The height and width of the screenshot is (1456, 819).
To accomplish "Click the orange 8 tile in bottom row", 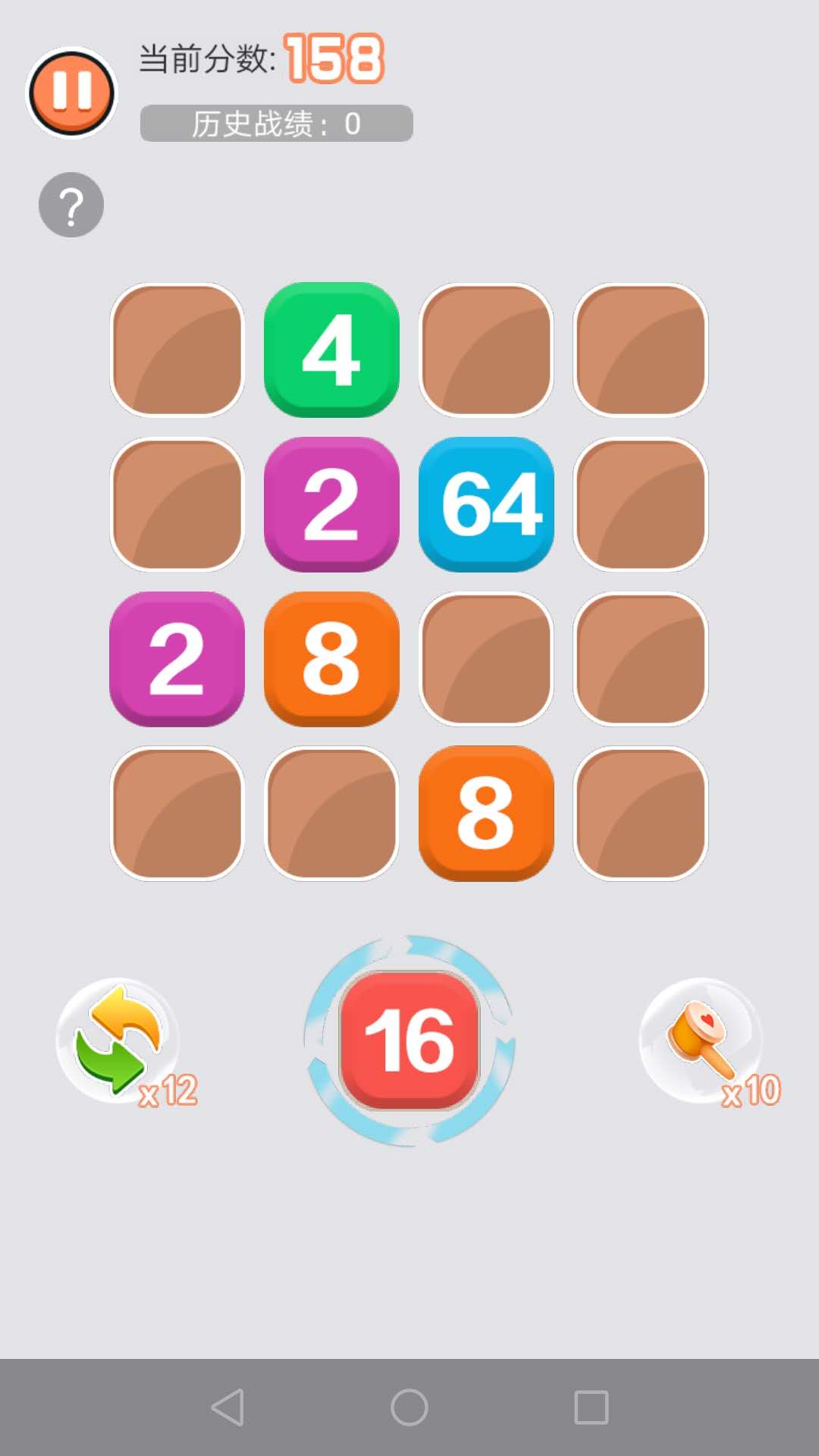I will [486, 813].
